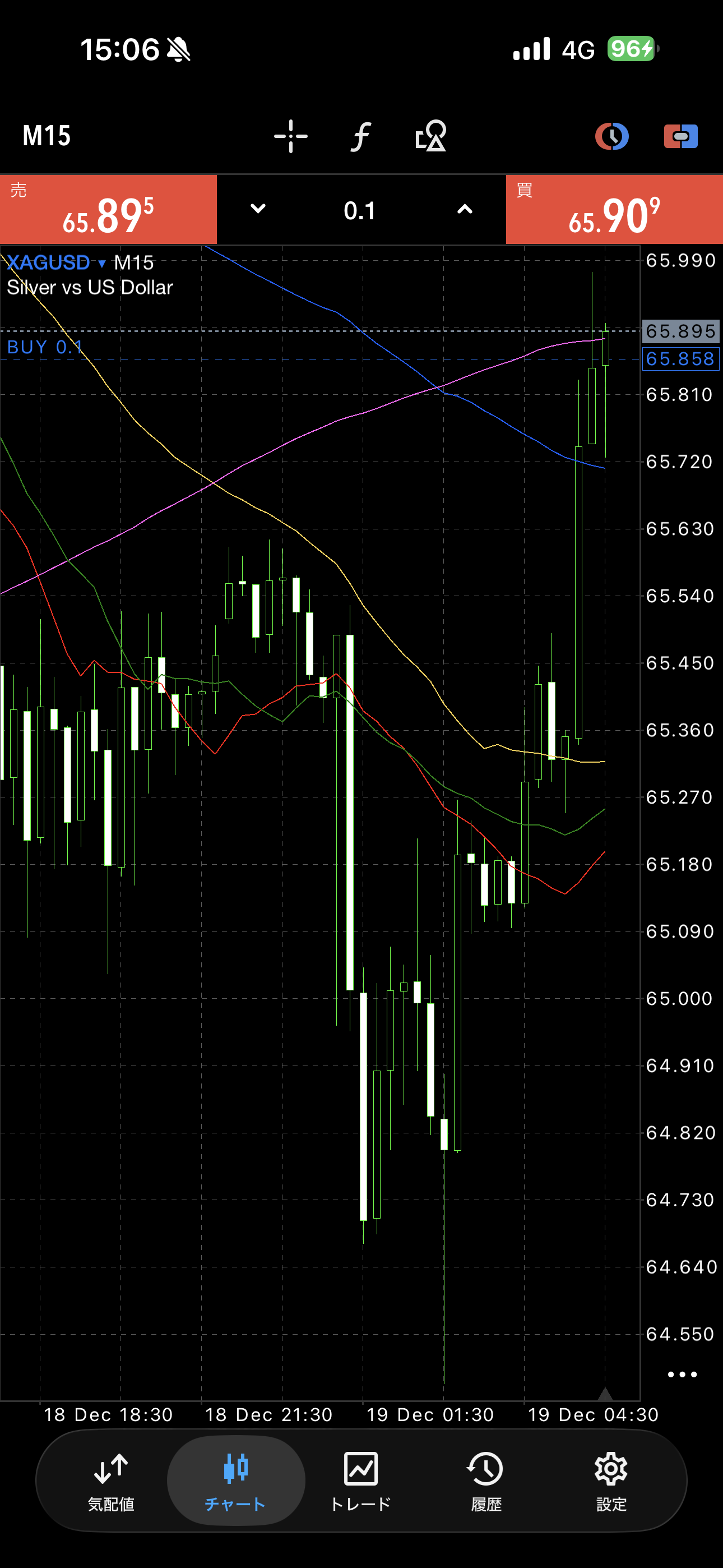723x1568 pixels.
Task: Activate the crosshair tool
Action: click(290, 136)
